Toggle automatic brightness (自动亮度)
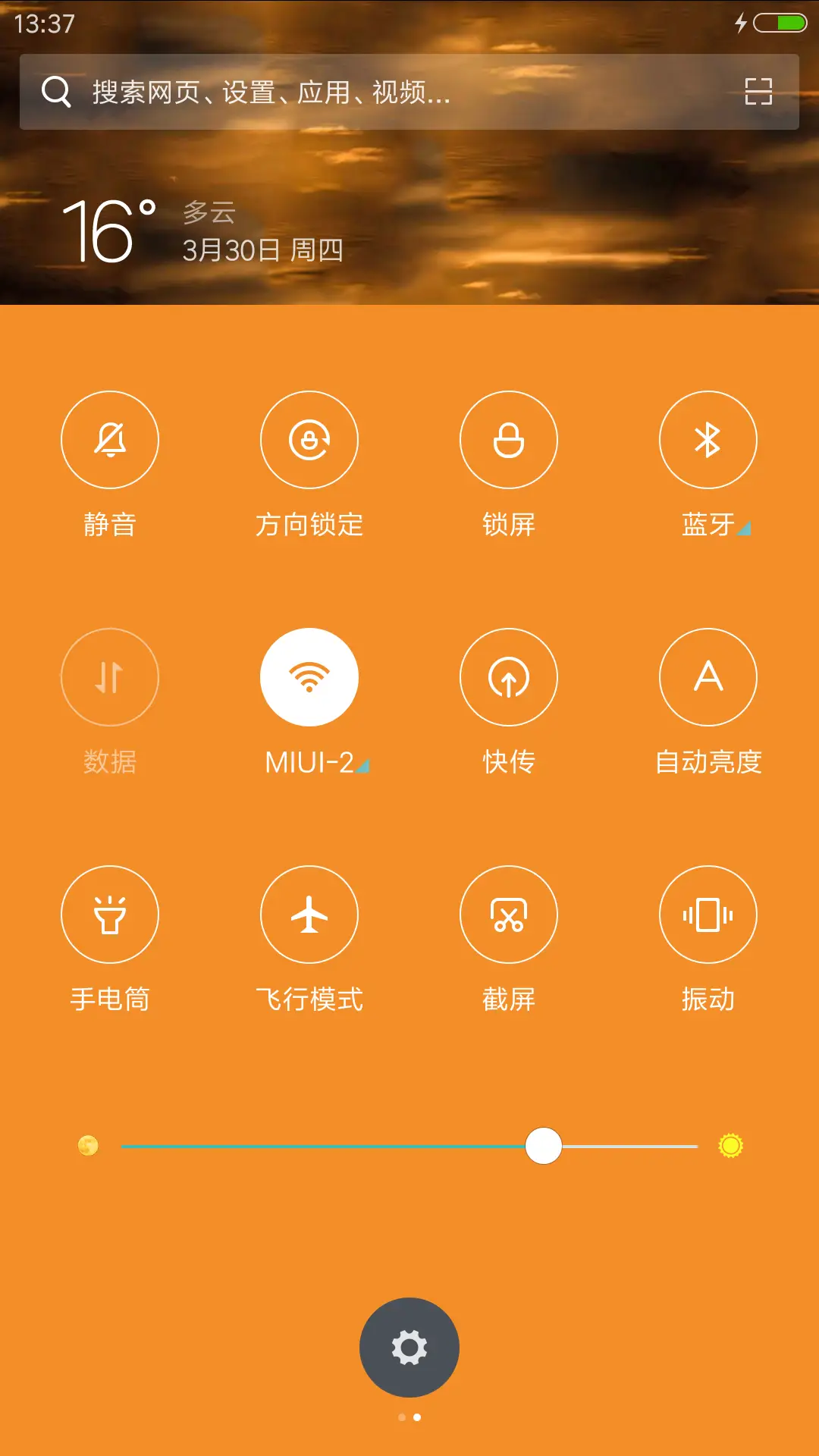 point(708,677)
